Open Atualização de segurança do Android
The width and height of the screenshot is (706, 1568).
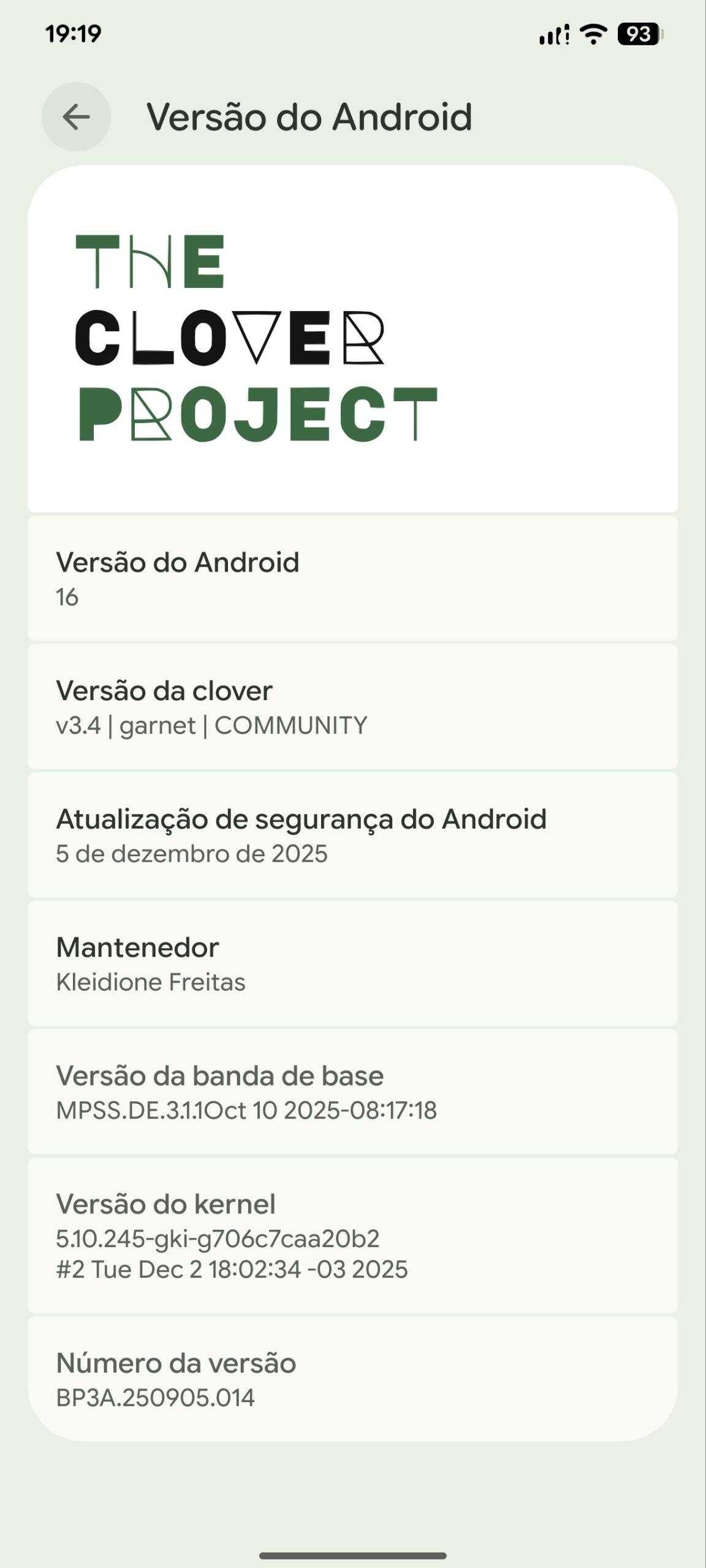tap(352, 835)
